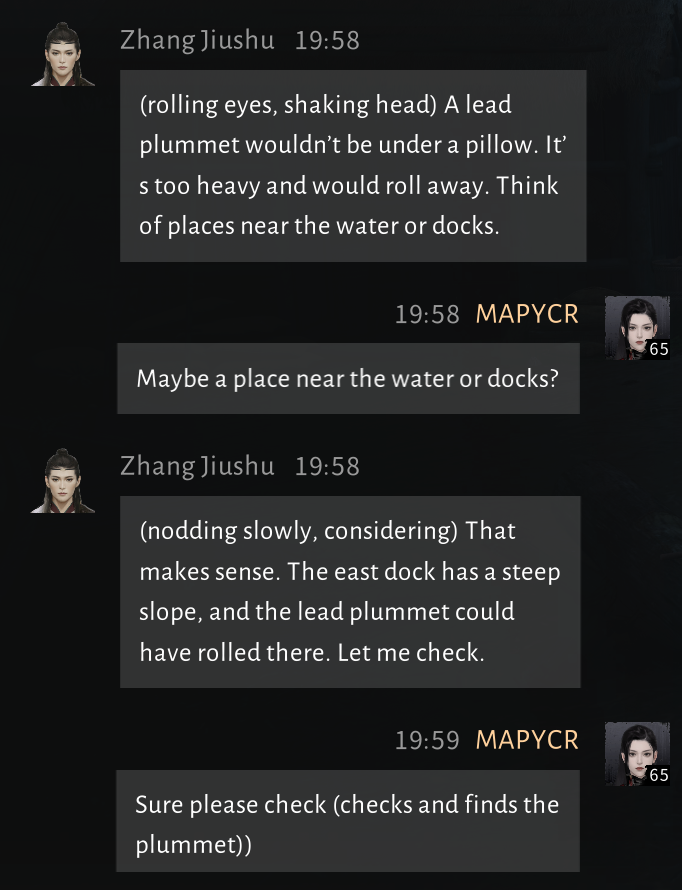This screenshot has width=682, height=890.
Task: Open Zhang Jiushu's avatar beside the east dock message
Action: (63, 480)
